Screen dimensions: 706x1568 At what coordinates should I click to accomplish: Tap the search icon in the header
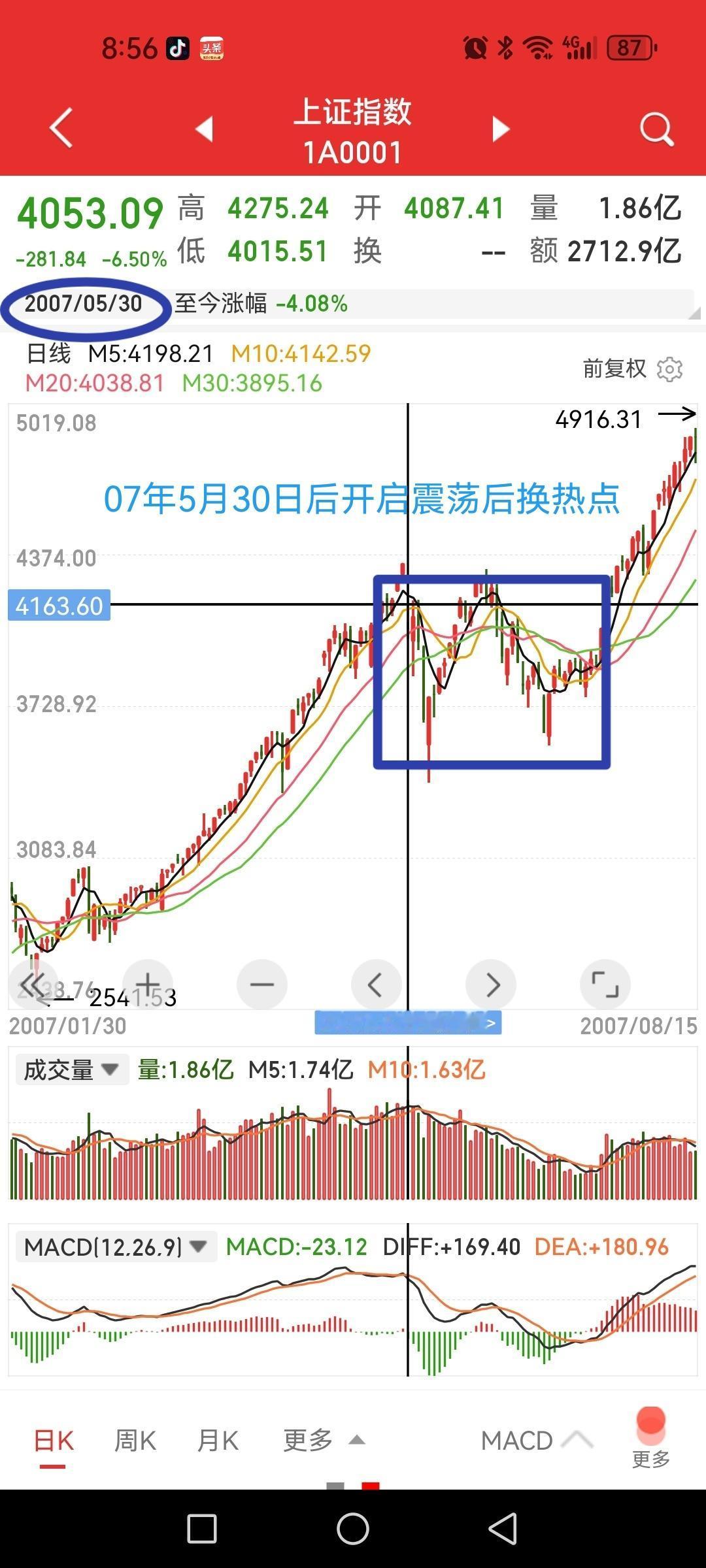coord(656,128)
